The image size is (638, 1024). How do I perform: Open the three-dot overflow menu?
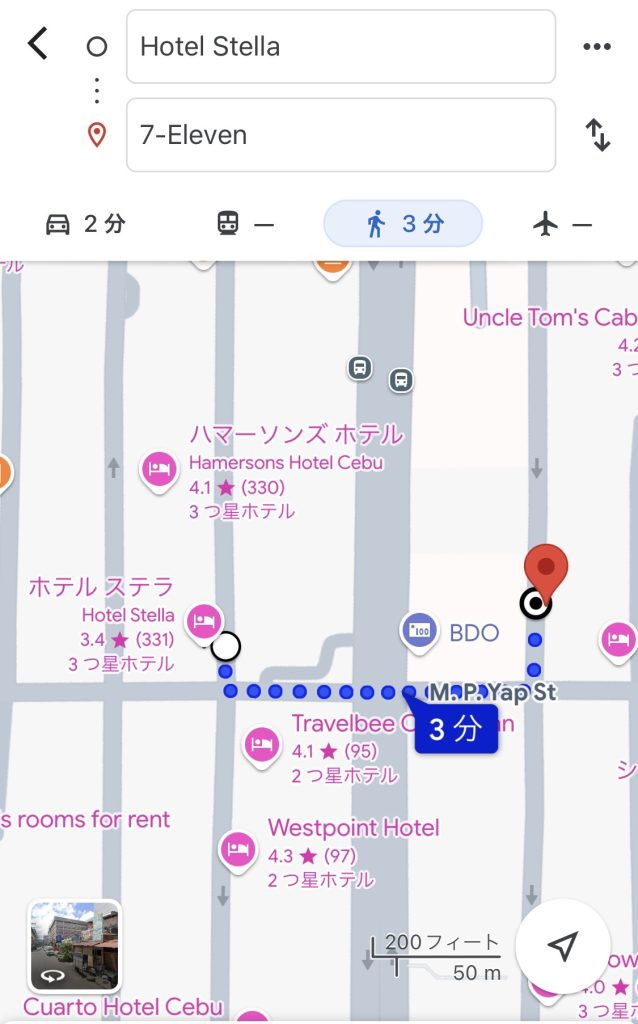point(596,47)
